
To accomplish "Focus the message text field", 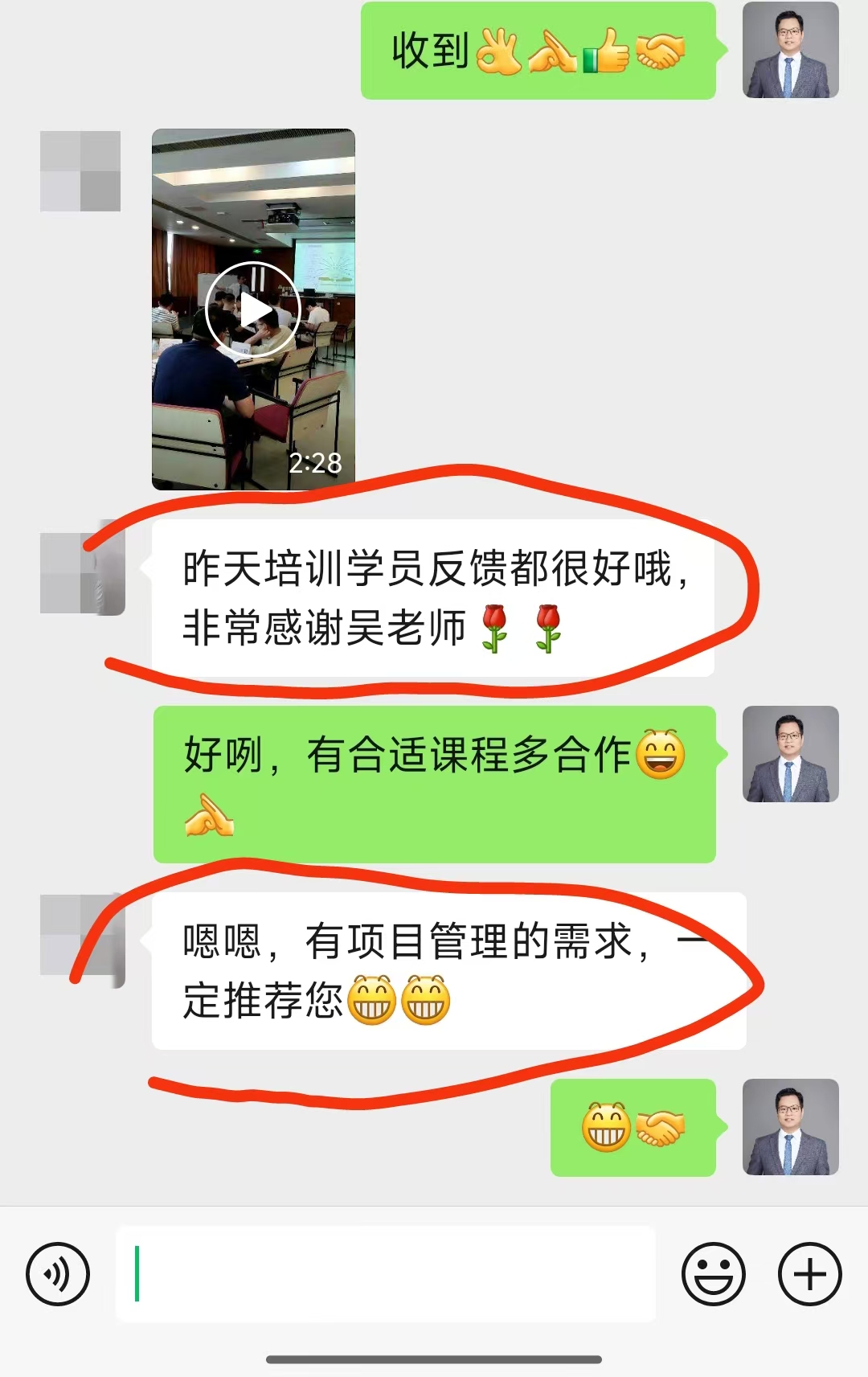I will [x=386, y=1274].
